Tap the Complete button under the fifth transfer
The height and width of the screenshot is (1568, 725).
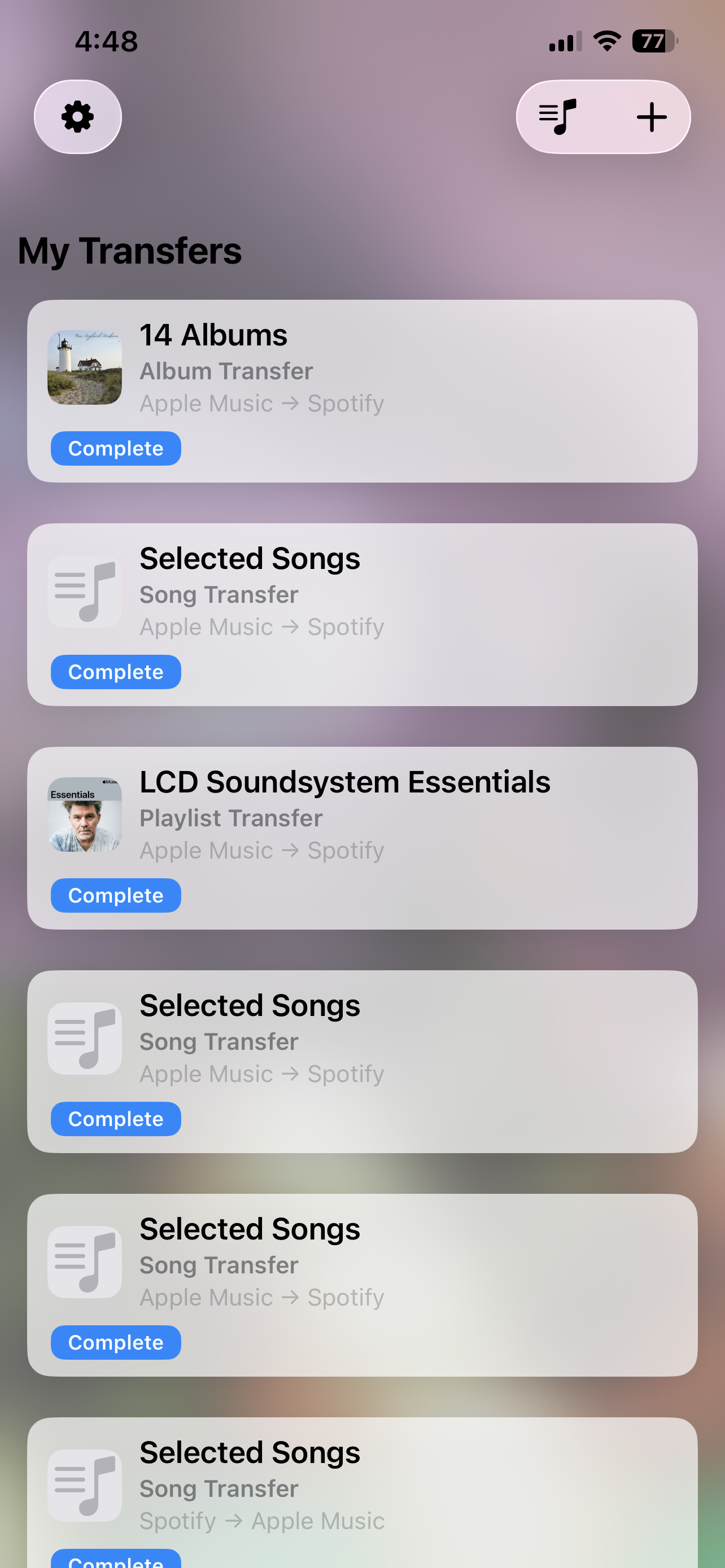[116, 1342]
